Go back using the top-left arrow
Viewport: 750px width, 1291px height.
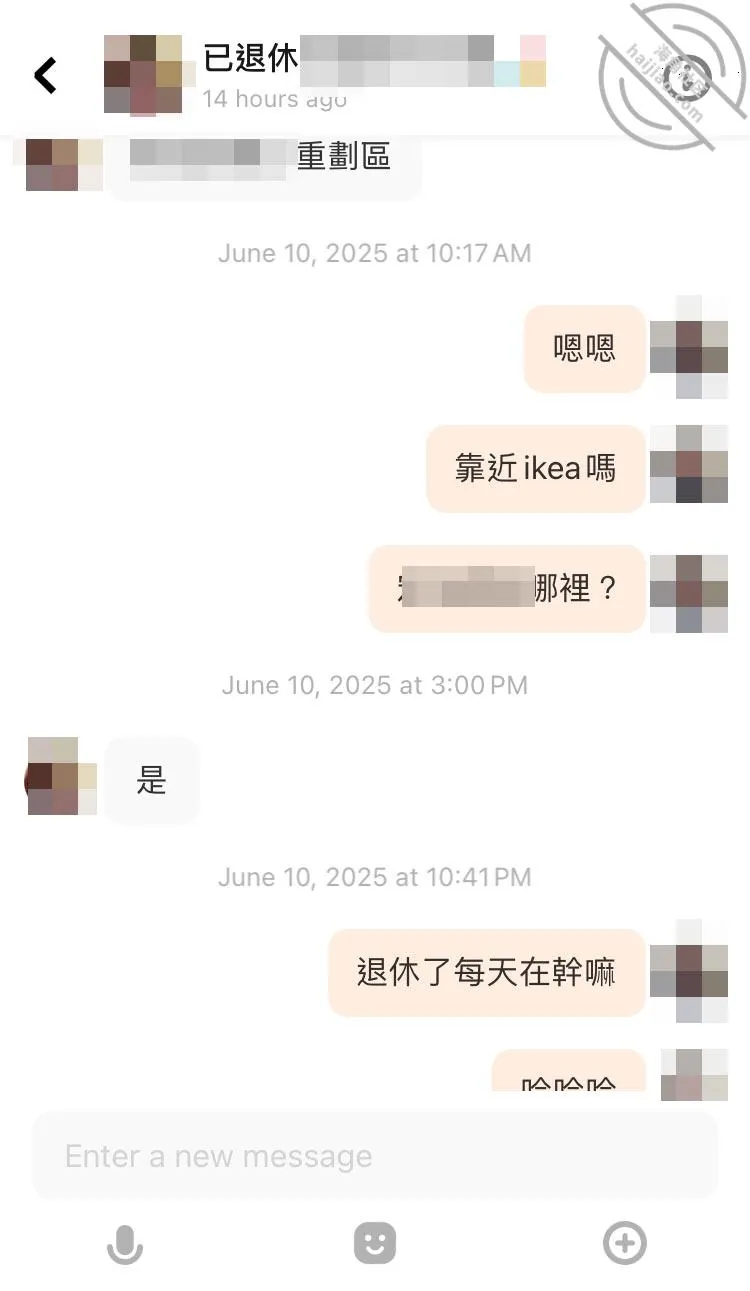[45, 75]
